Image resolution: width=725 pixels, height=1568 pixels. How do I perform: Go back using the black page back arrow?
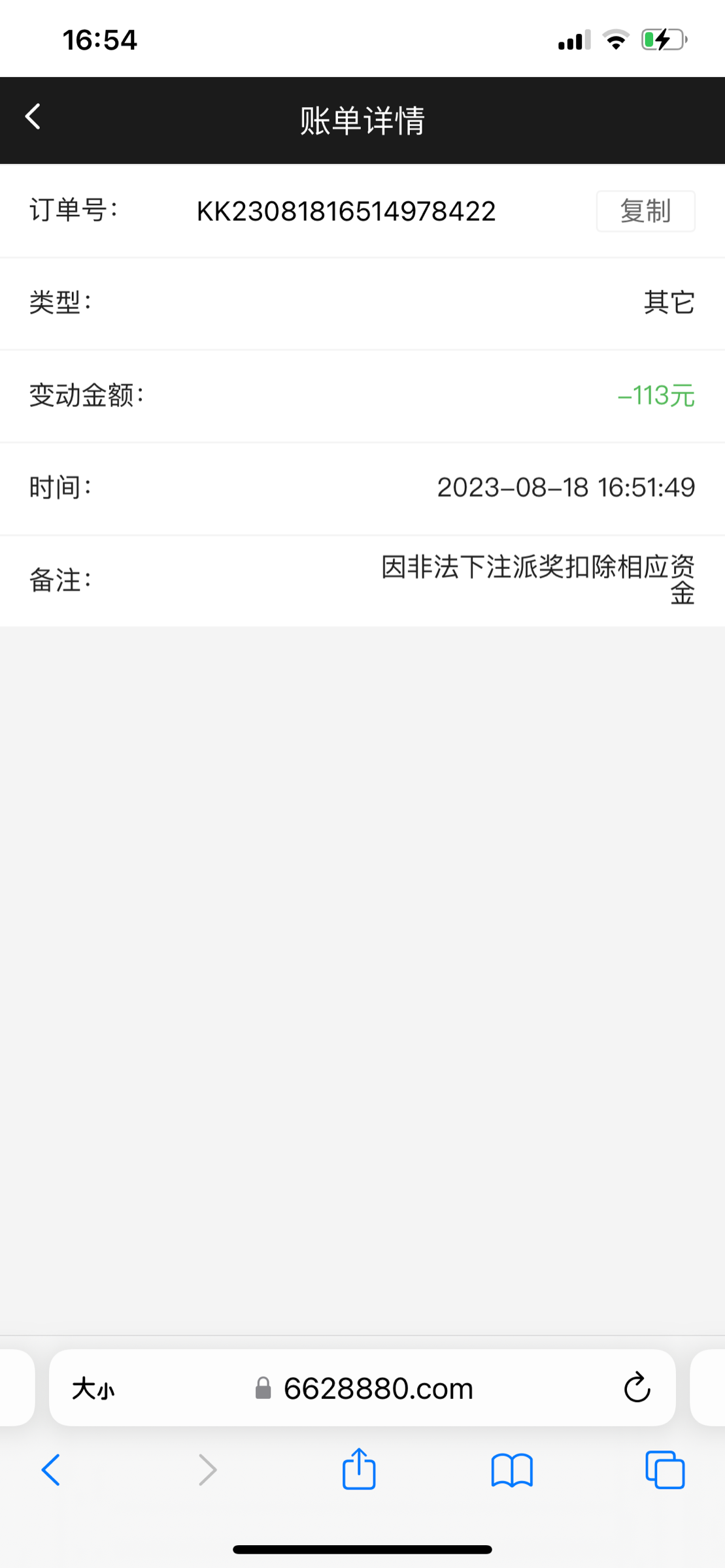31,116
